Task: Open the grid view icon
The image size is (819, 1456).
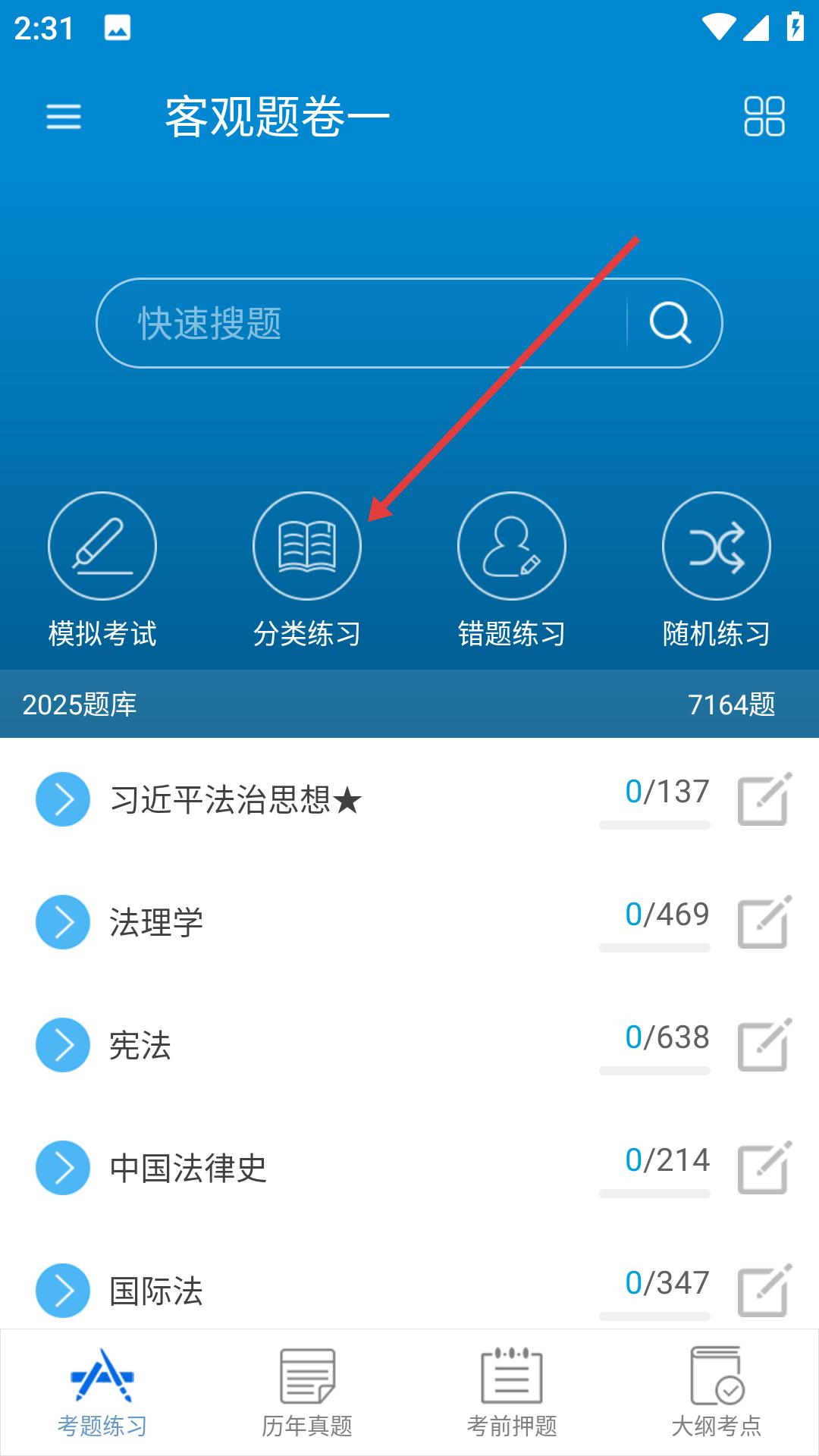Action: 764,117
